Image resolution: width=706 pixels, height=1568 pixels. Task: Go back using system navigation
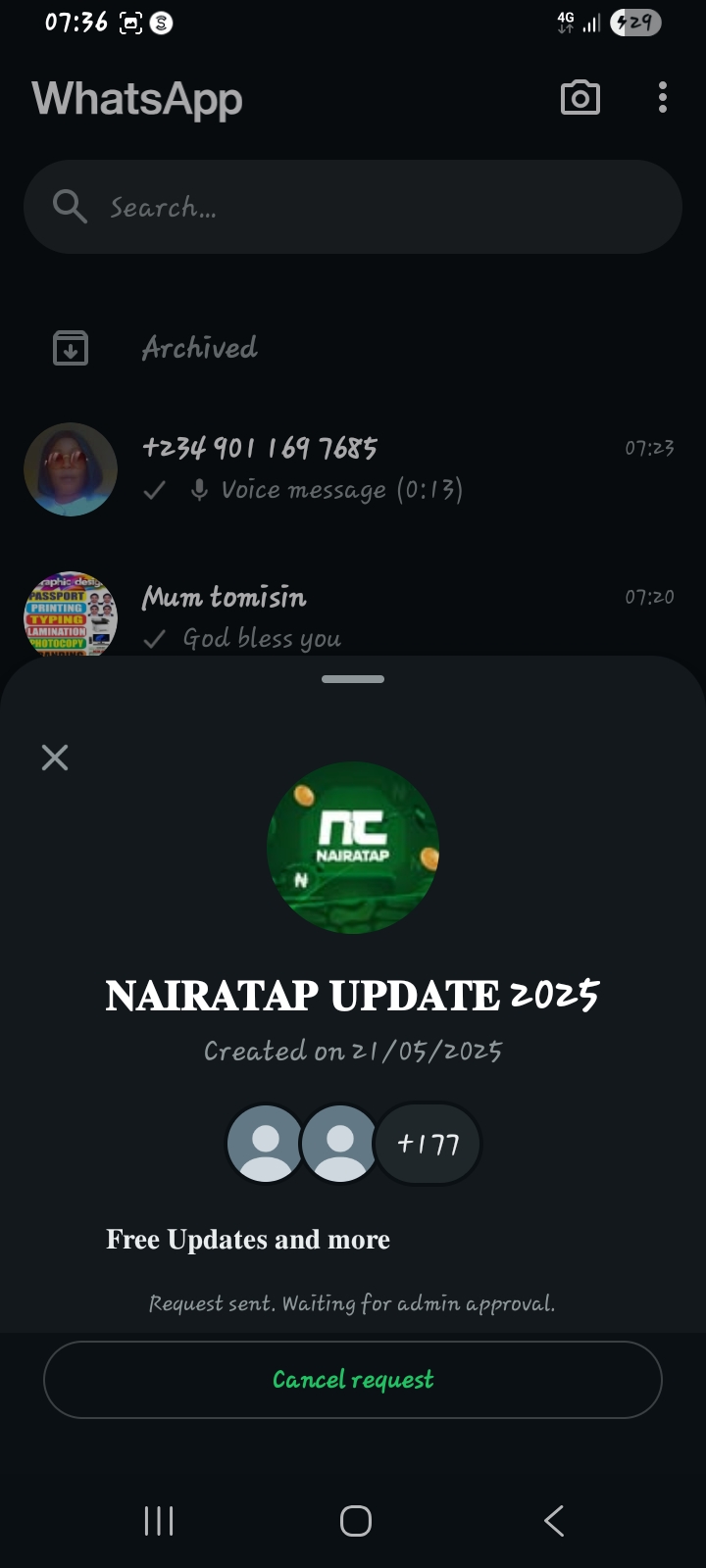click(553, 1521)
